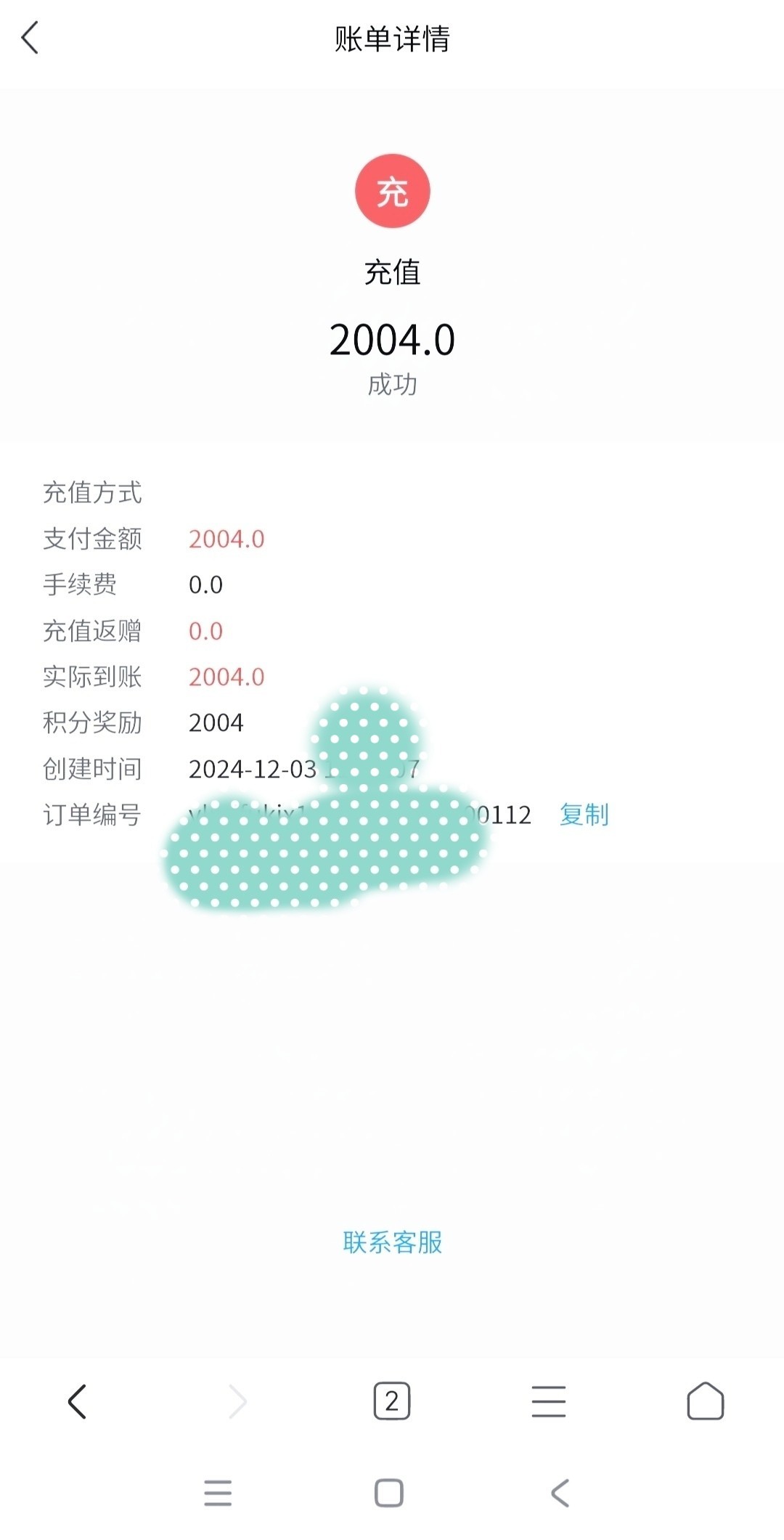Copy the order number with 复制
This screenshot has height=1540, width=784.
click(584, 815)
